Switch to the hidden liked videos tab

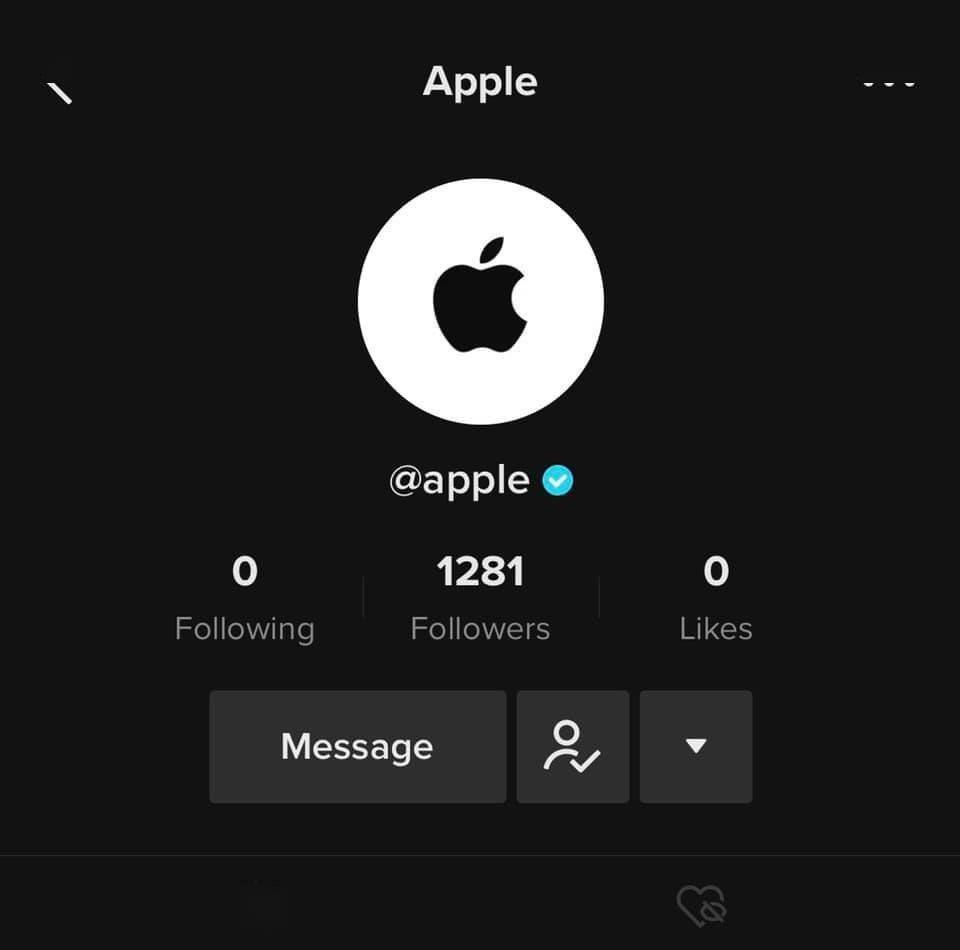coord(700,906)
